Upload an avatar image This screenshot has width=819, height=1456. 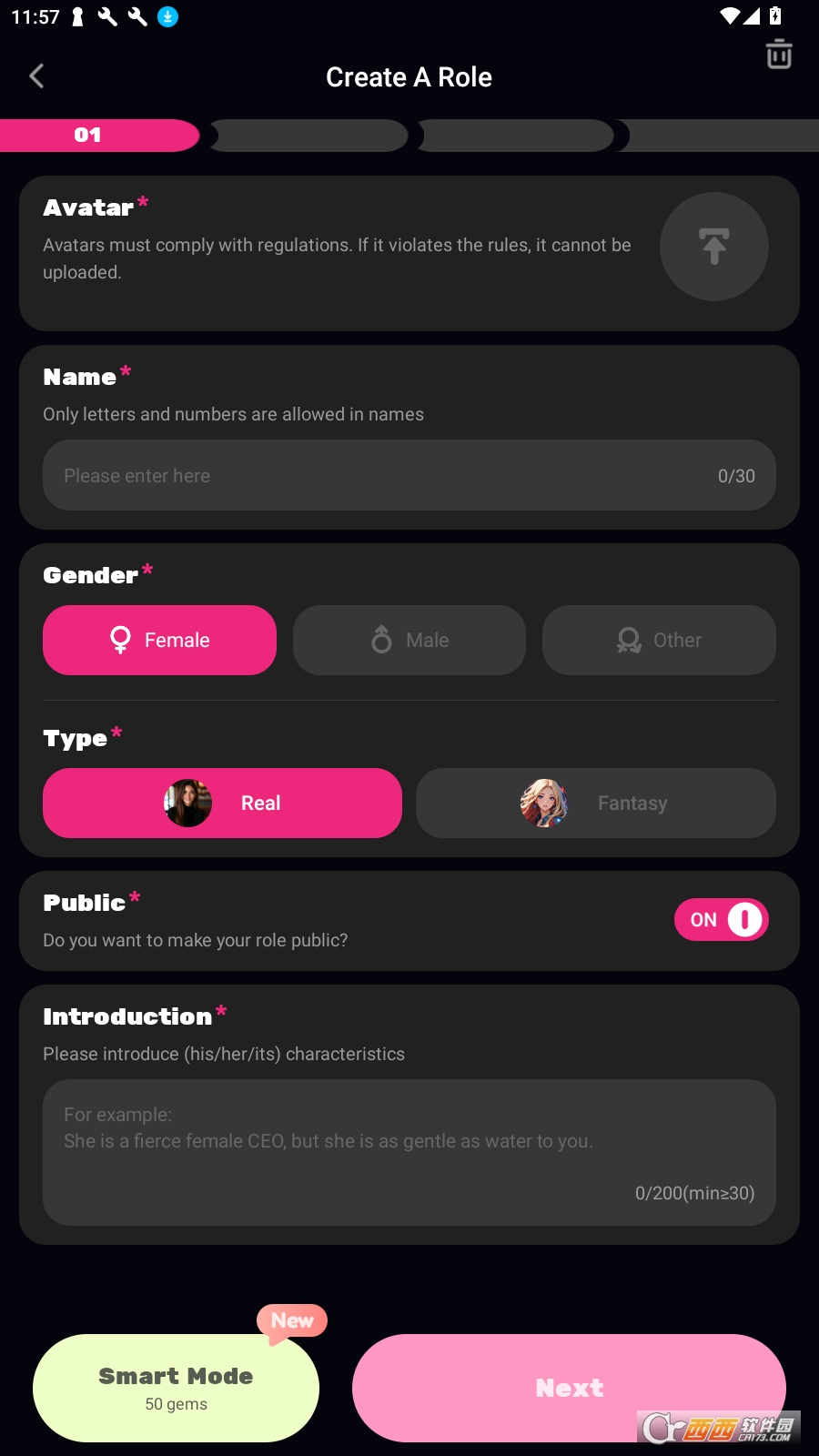[713, 247]
